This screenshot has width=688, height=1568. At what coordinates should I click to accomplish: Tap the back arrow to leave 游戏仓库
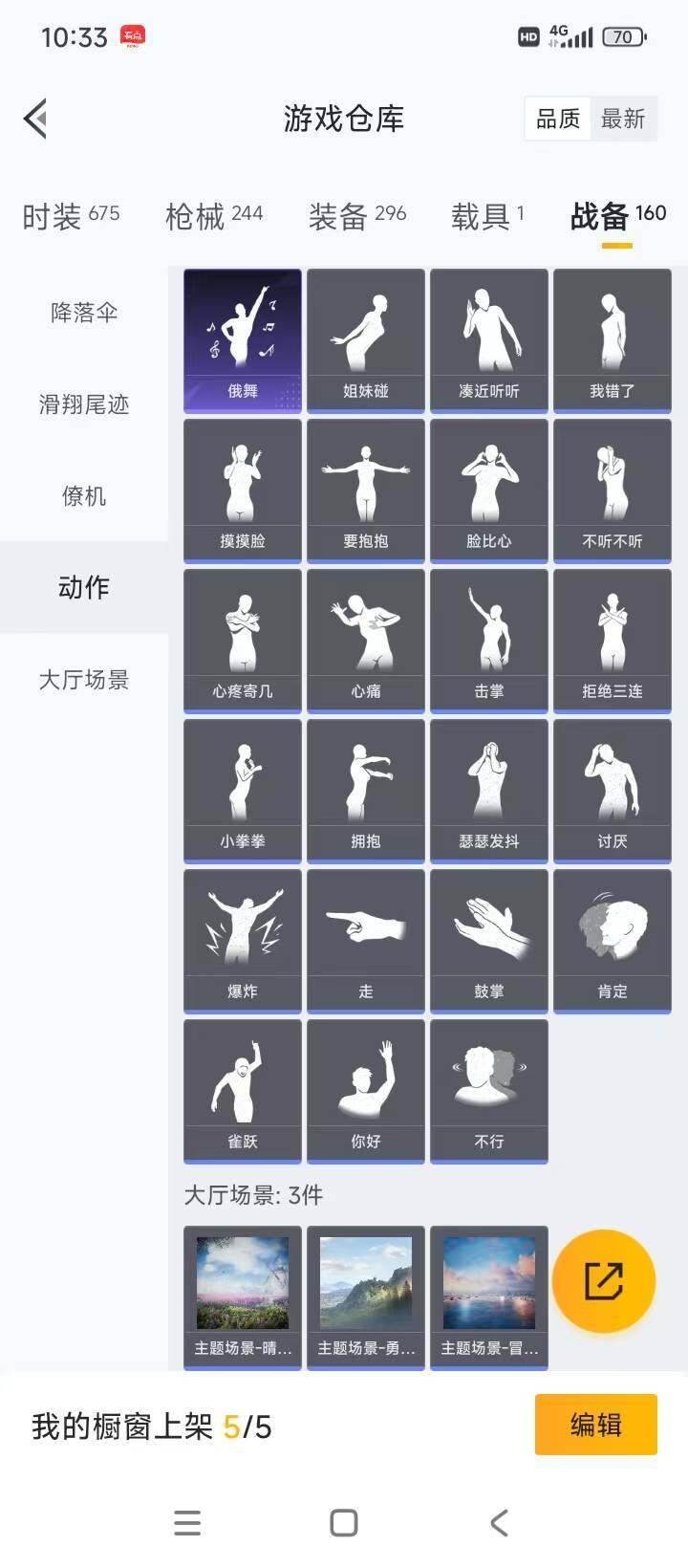click(35, 118)
